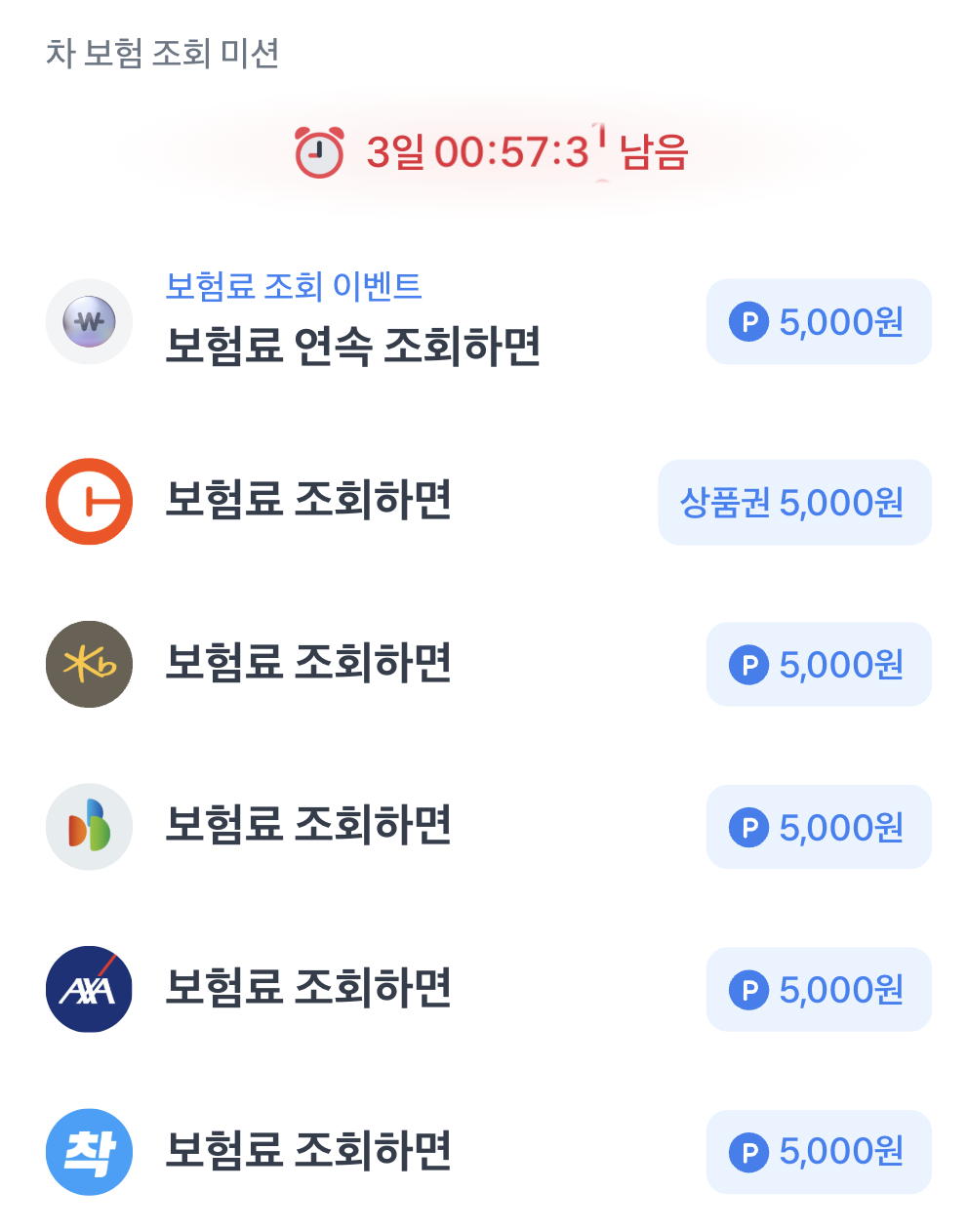This screenshot has height=1232, width=968.
Task: Select the blue 착 insurance icon
Action: tap(89, 1151)
